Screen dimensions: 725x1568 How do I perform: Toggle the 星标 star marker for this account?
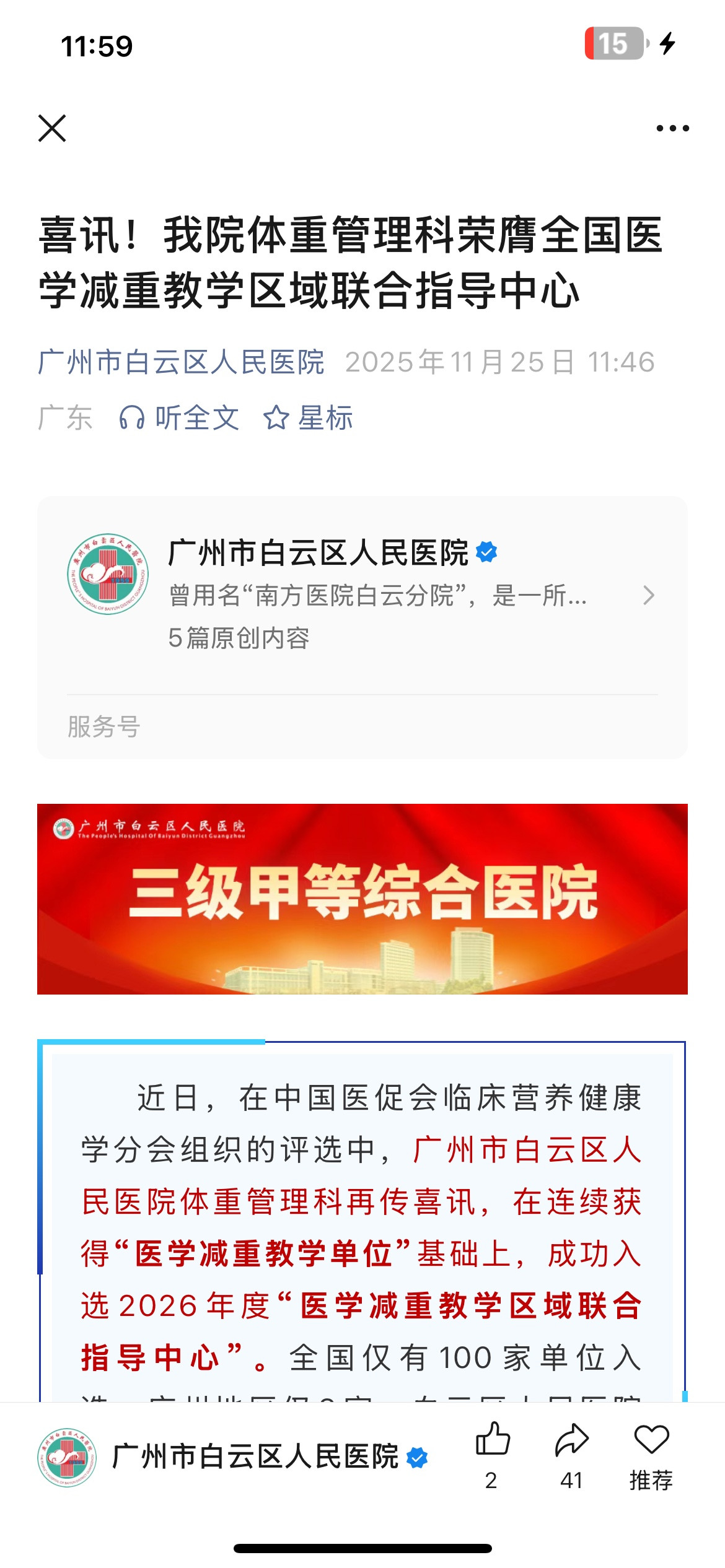[x=313, y=419]
